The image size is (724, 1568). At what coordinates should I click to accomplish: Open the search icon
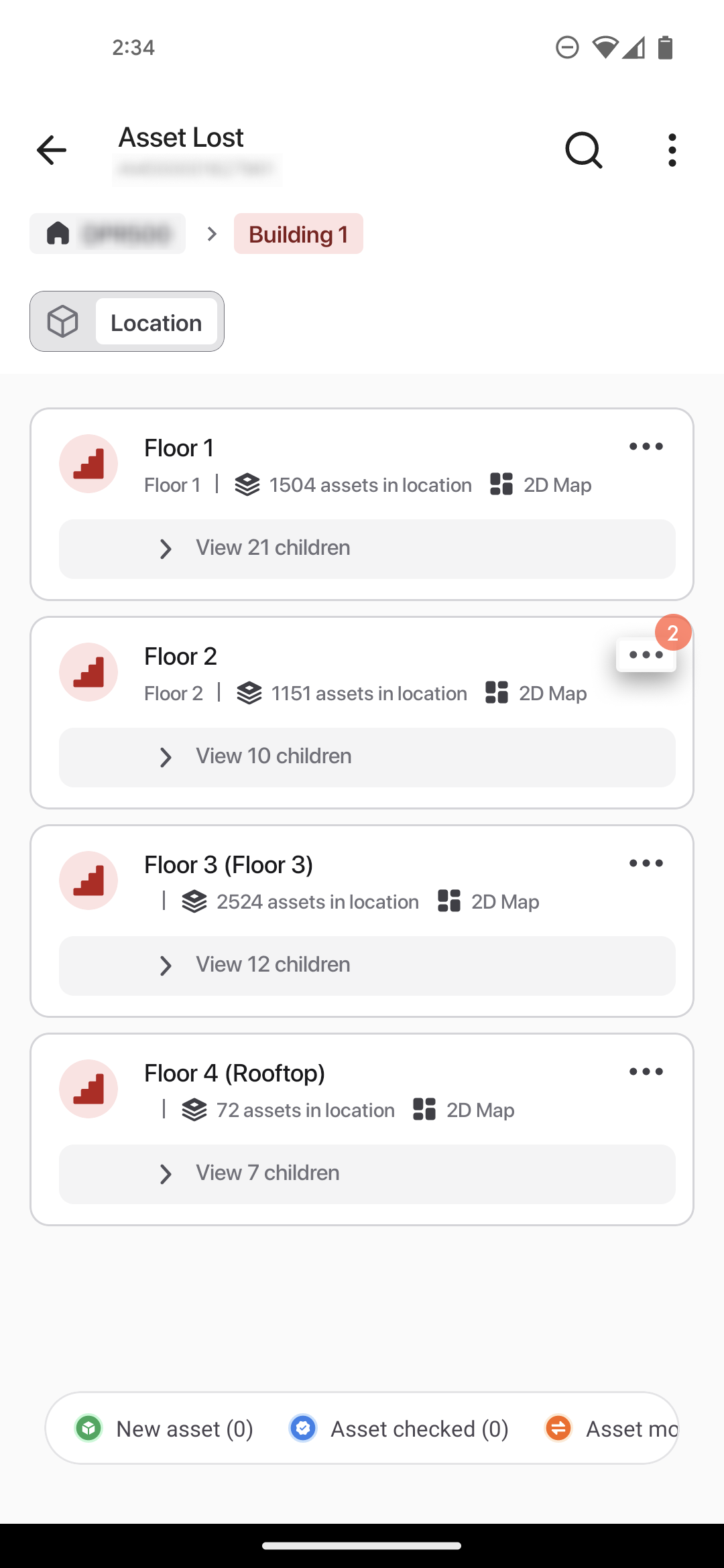click(584, 150)
